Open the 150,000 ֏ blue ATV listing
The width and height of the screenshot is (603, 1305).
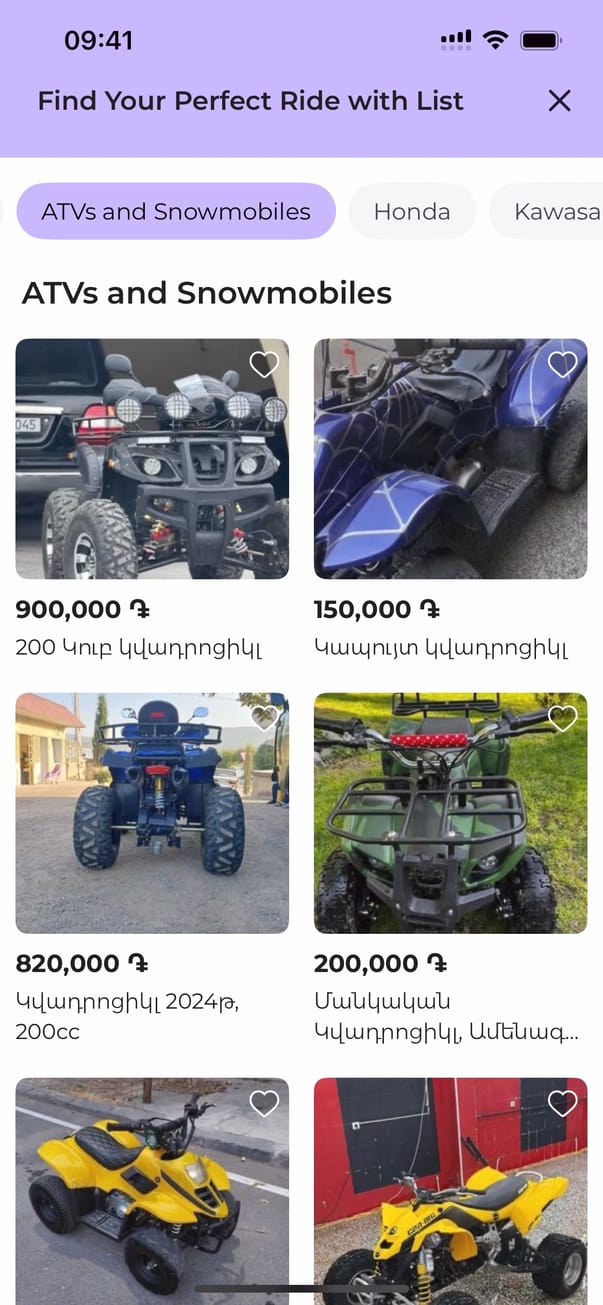450,459
